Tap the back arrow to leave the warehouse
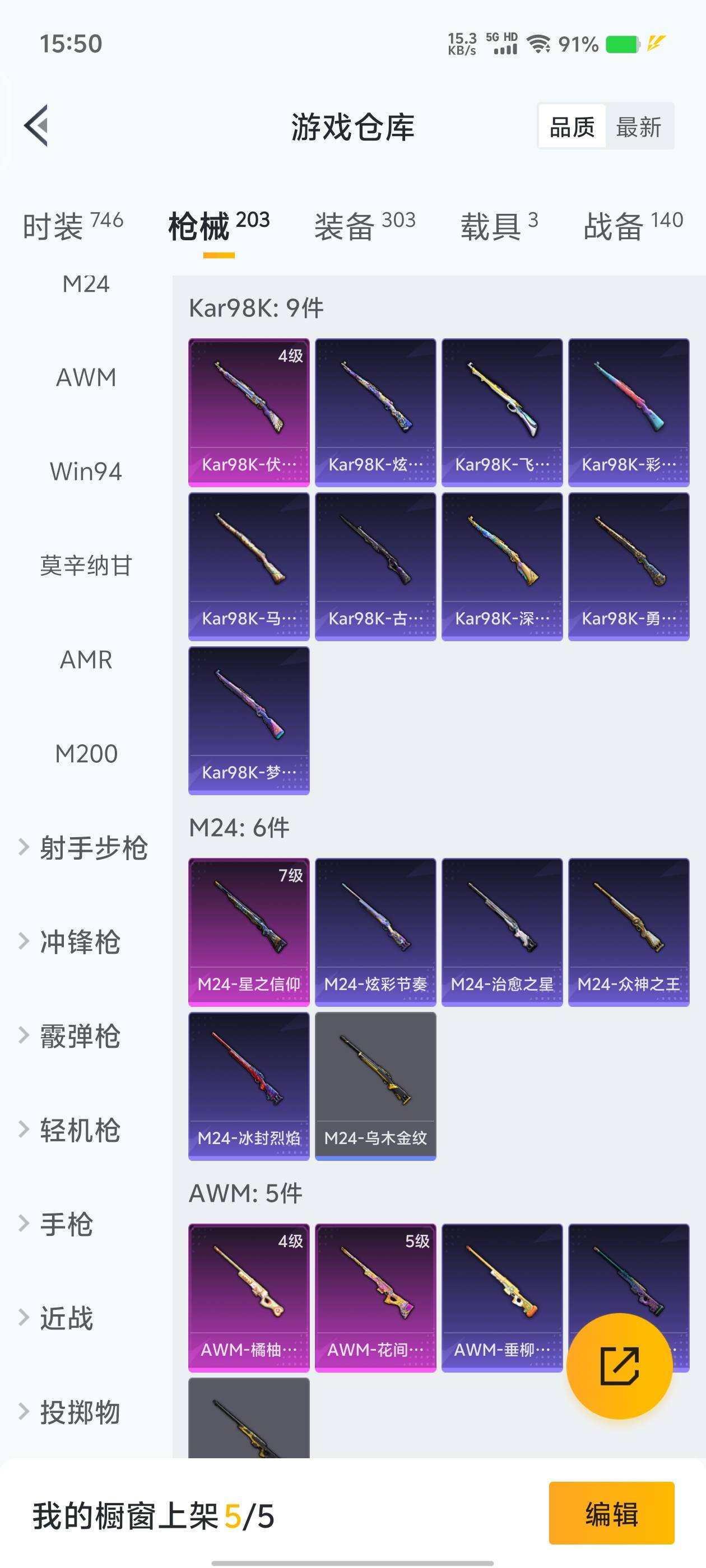 coord(36,126)
